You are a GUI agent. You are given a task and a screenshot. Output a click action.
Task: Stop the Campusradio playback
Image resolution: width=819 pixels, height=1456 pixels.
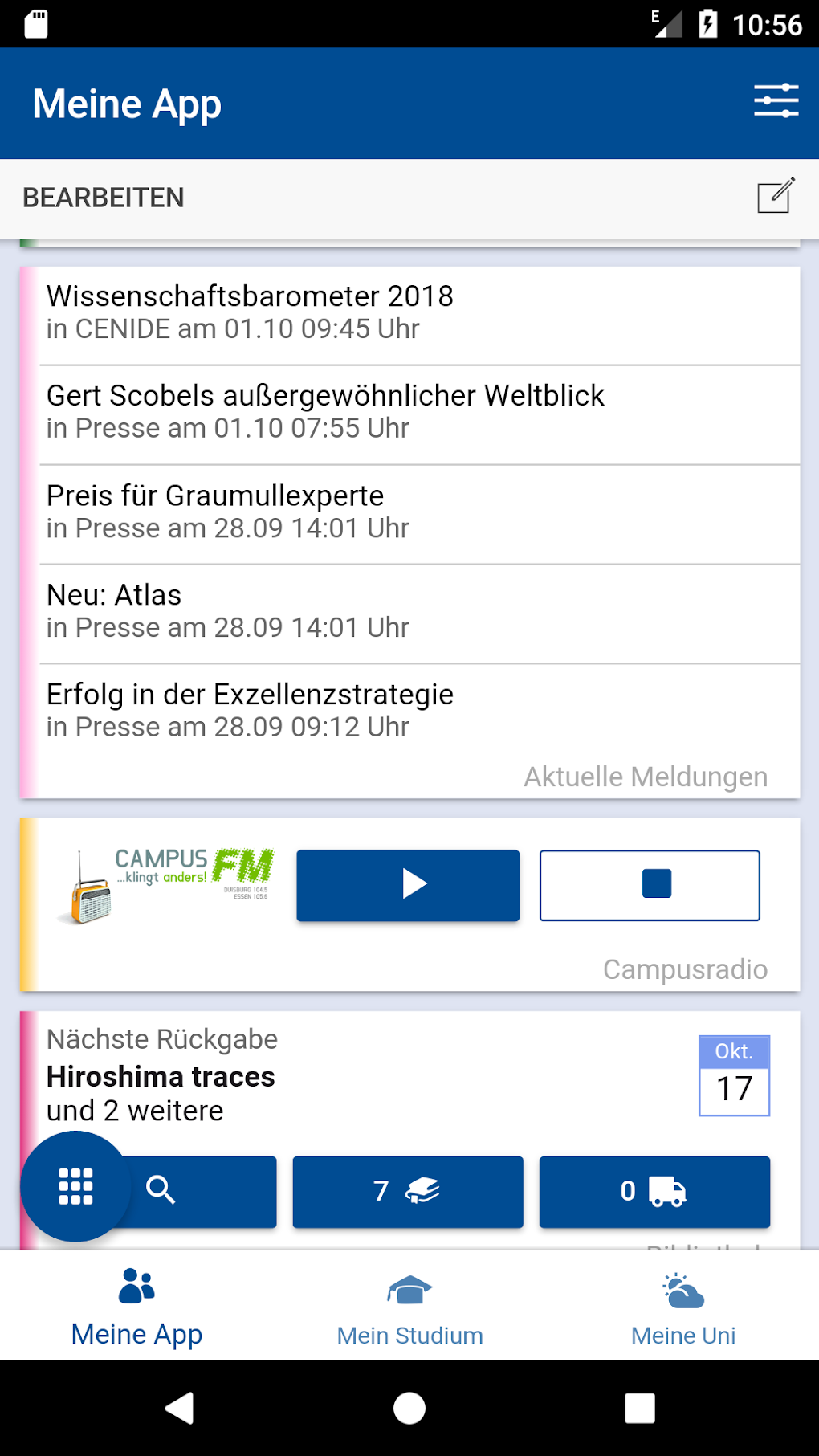pyautogui.click(x=650, y=885)
